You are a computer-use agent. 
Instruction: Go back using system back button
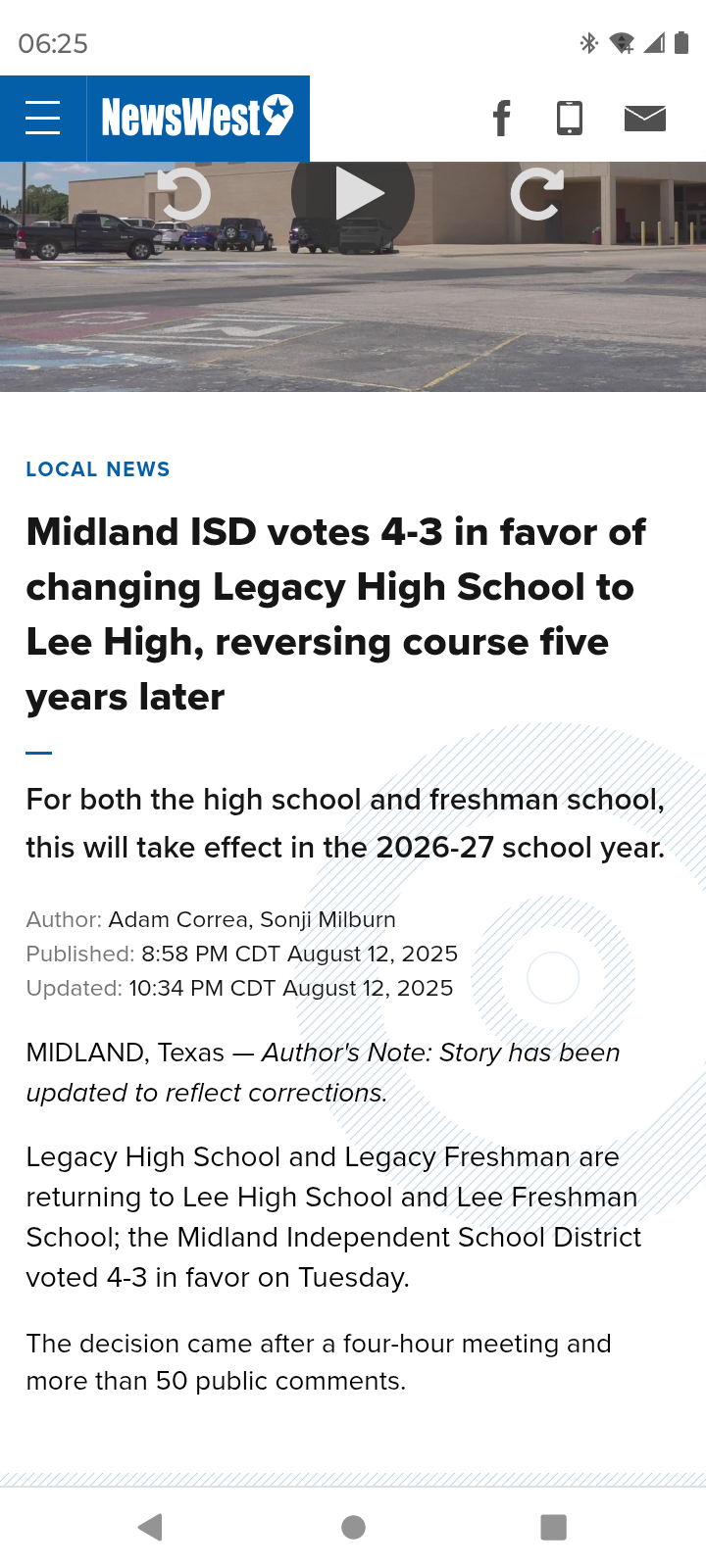point(150,1527)
